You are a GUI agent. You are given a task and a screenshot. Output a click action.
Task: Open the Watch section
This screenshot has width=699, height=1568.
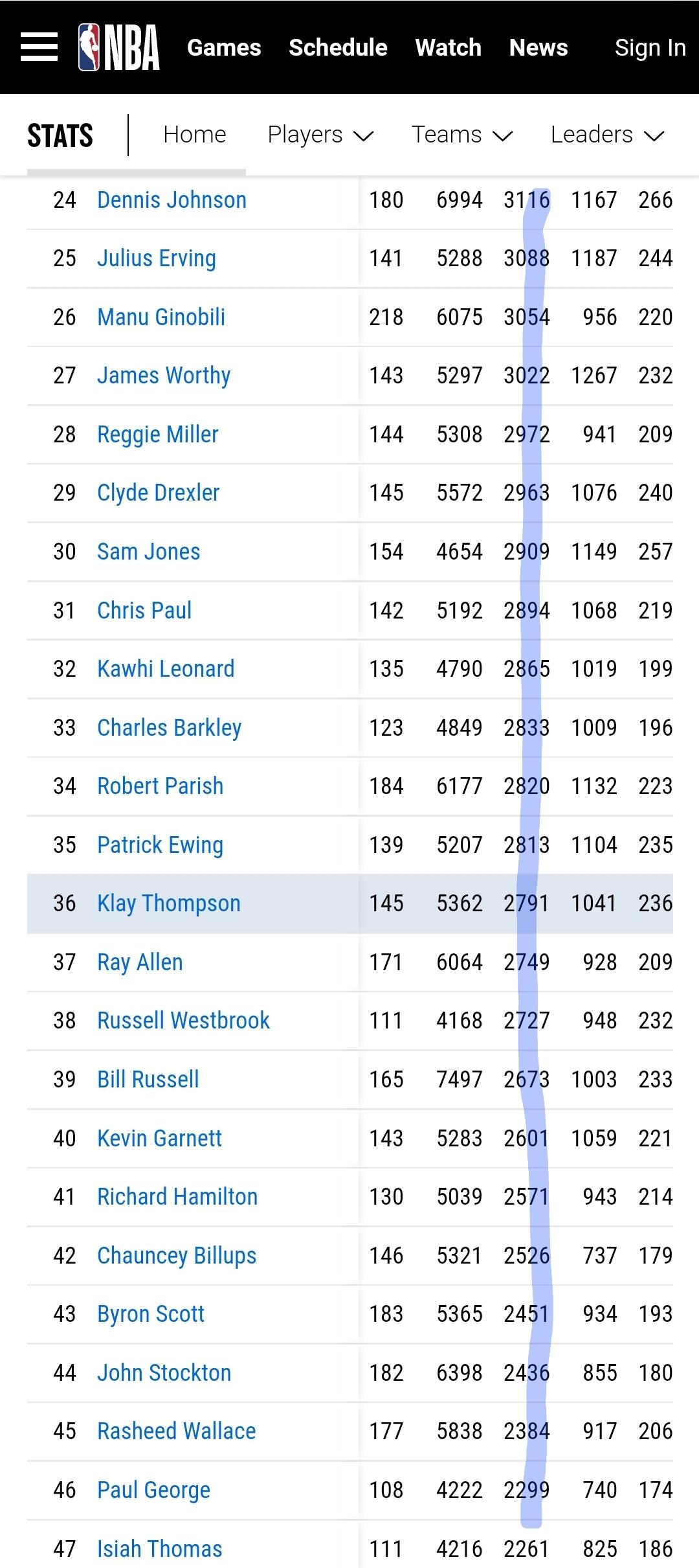tap(448, 47)
